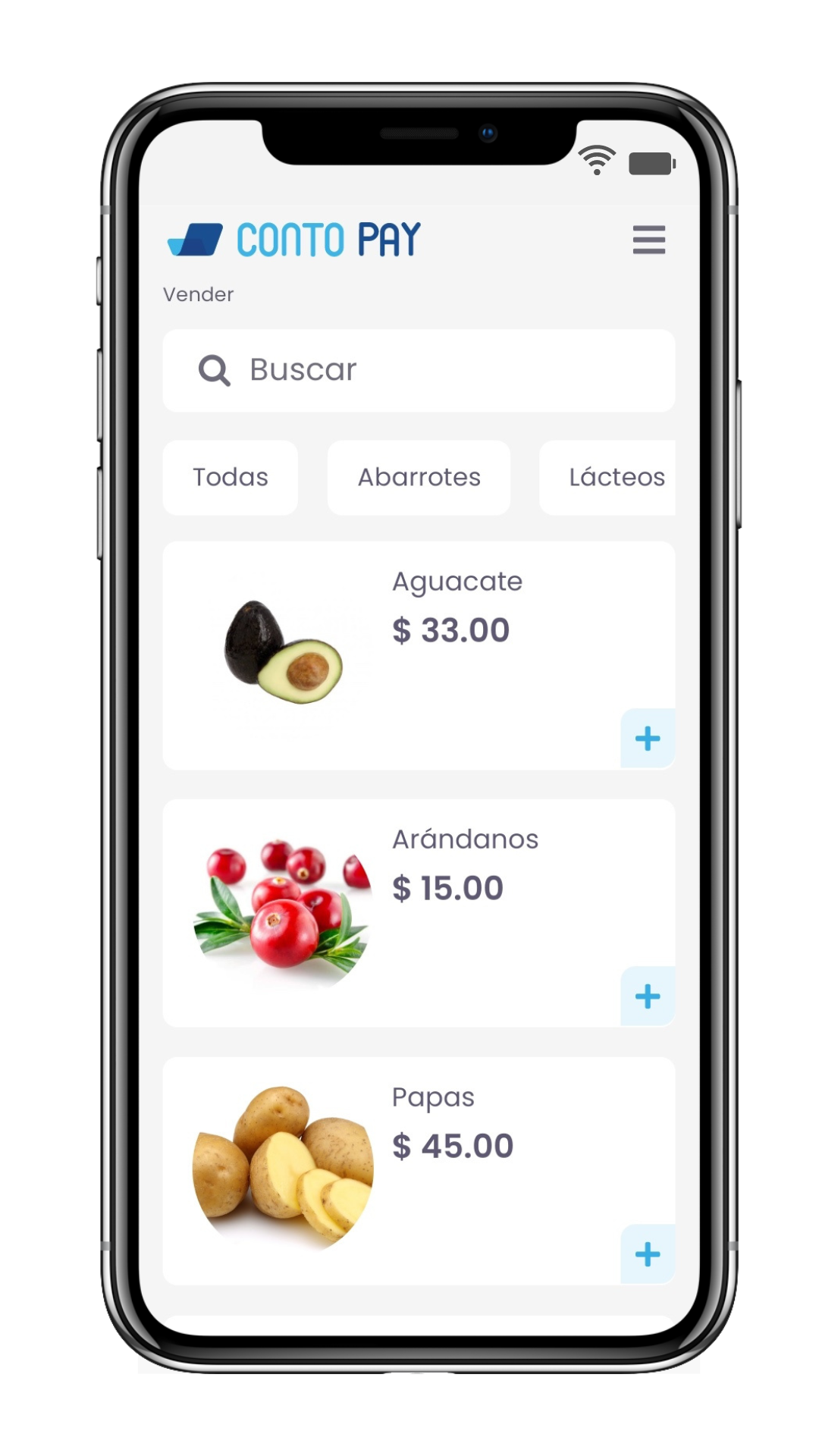Select the Todas category chip
Screen dimensions: 819x1456
[x=230, y=477]
